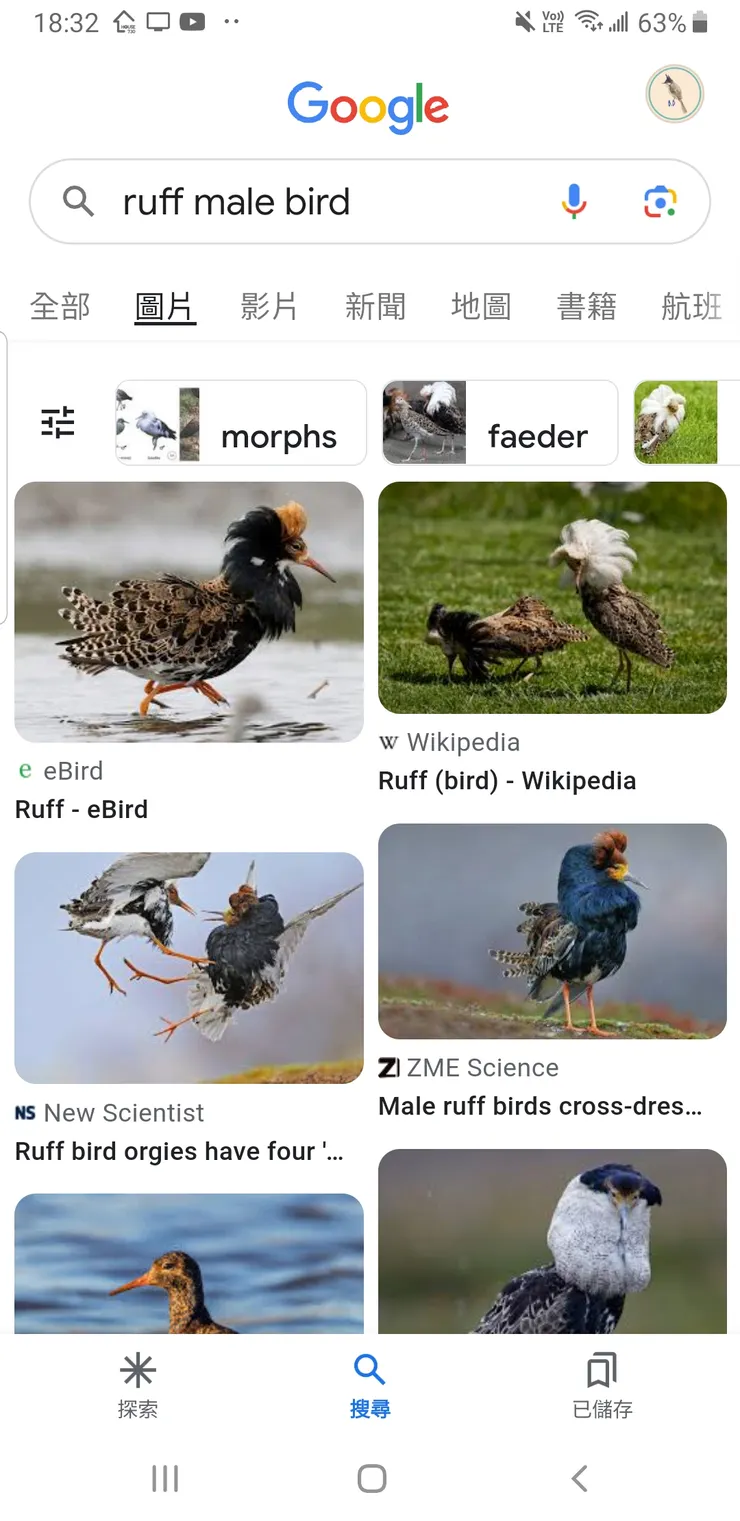Select the faeder suggestion chip
Image resolution: width=740 pixels, height=1521 pixels.
500,423
